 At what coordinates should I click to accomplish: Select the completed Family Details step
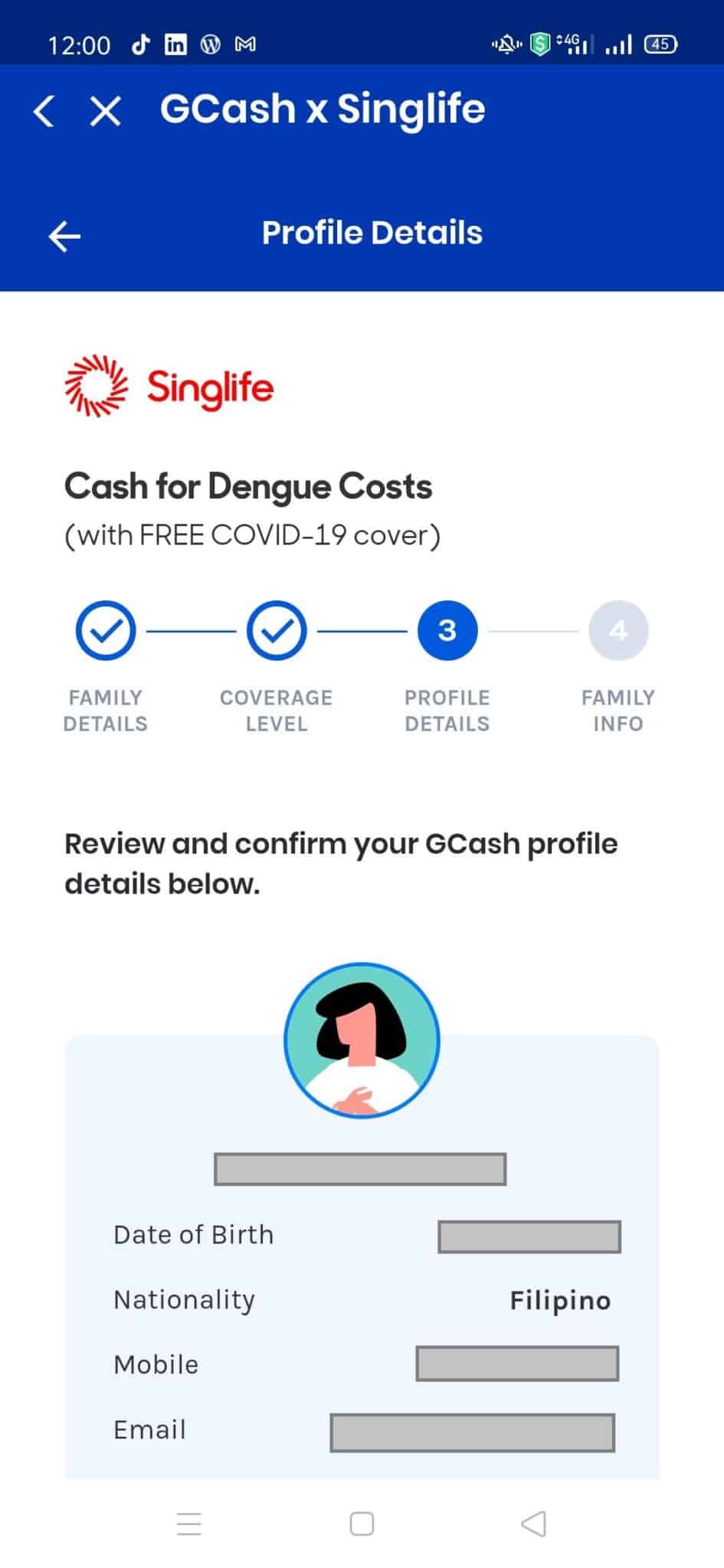tap(105, 629)
